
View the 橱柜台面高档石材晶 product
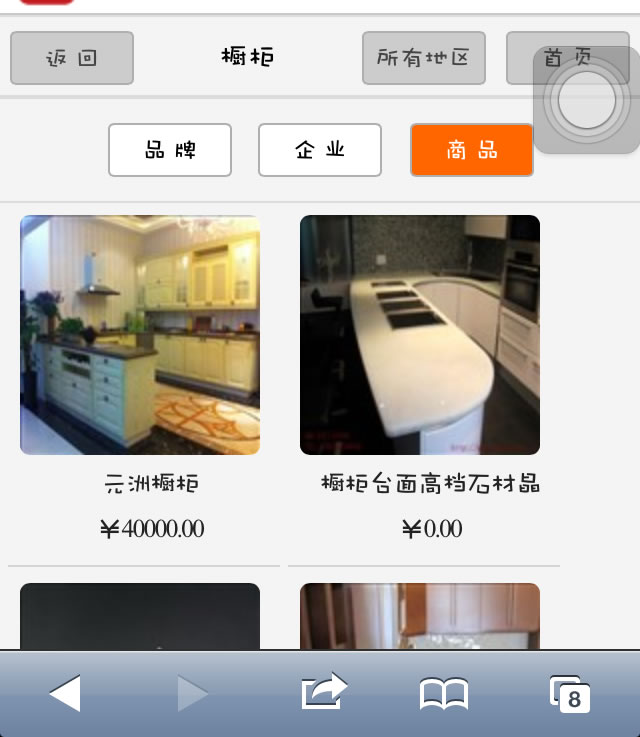[420, 336]
